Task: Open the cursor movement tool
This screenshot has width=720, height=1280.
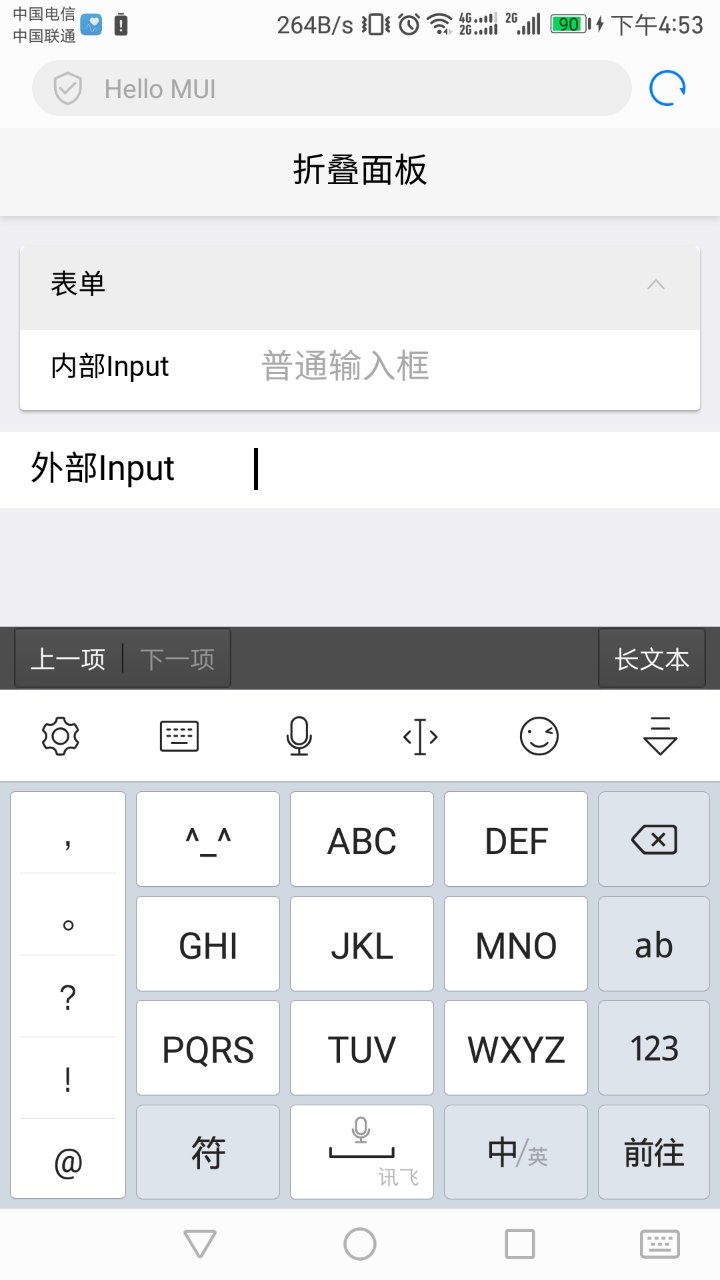Action: pyautogui.click(x=420, y=738)
